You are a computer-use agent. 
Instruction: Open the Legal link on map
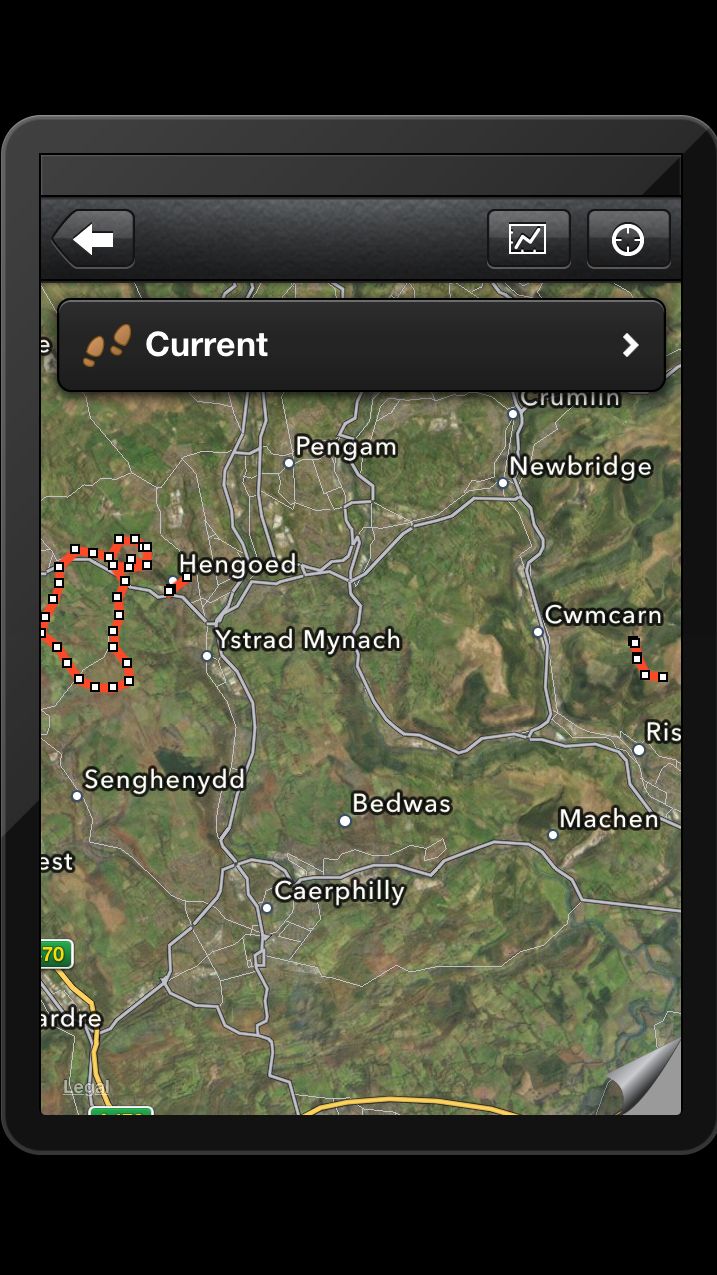86,1087
